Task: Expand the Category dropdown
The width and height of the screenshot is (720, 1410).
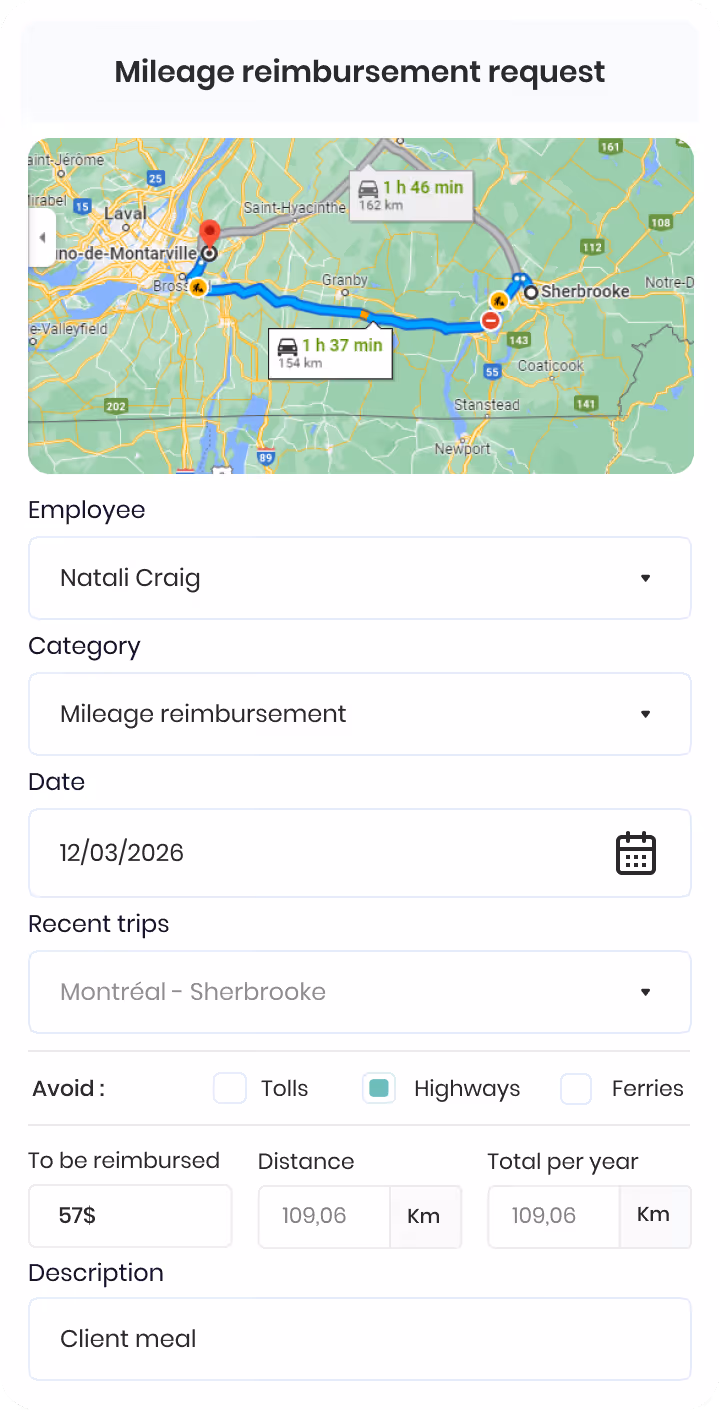Action: click(360, 714)
